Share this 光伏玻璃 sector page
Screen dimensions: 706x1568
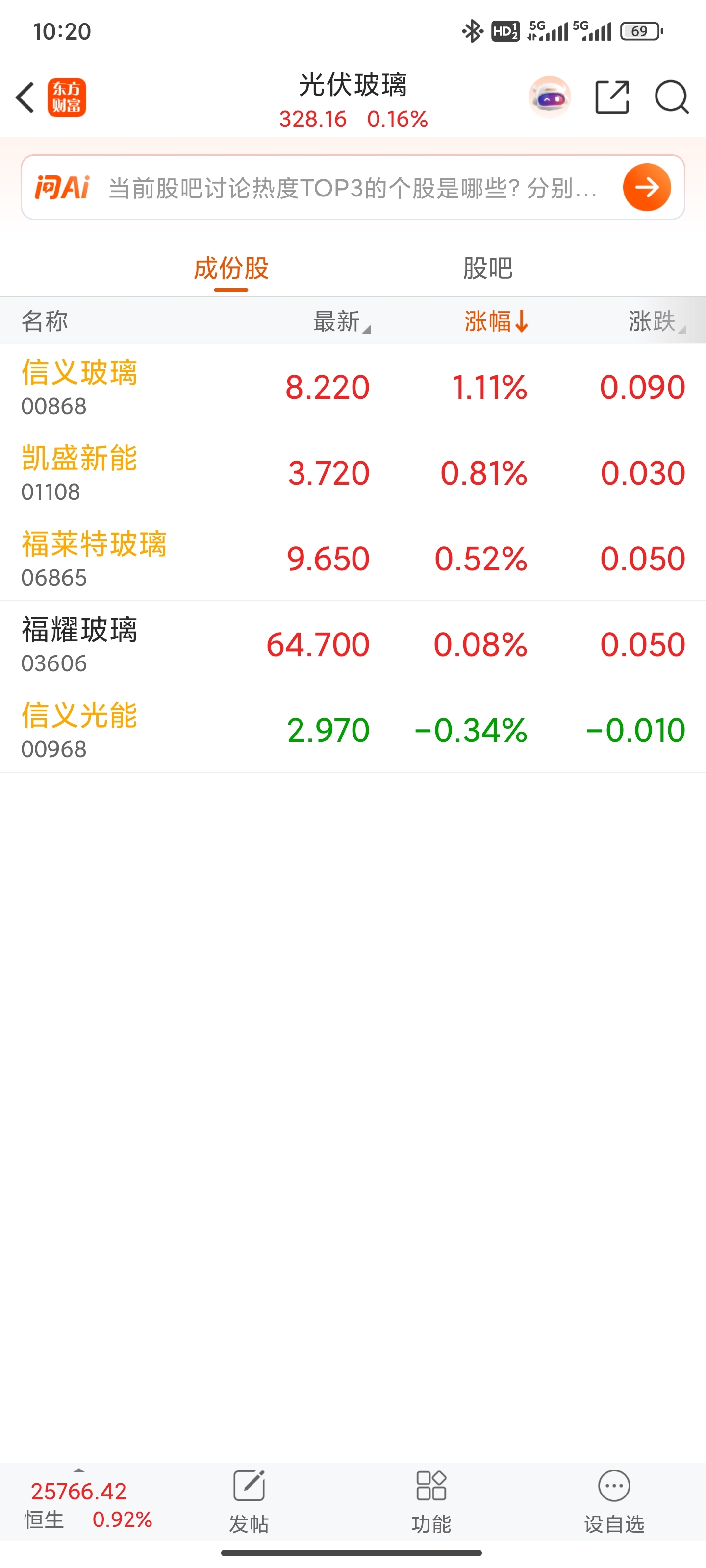611,98
